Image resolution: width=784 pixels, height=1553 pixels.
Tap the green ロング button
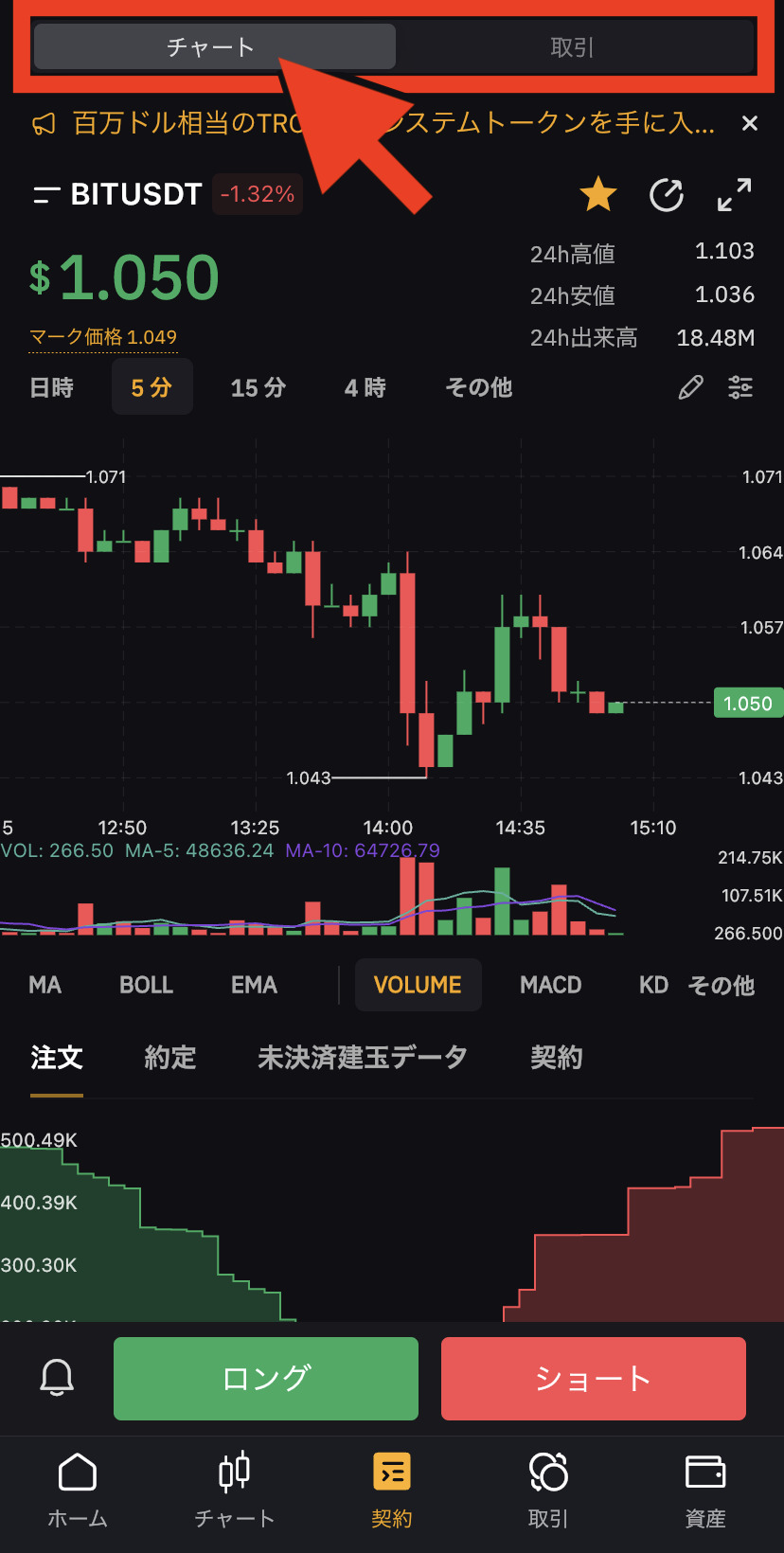click(x=266, y=1379)
